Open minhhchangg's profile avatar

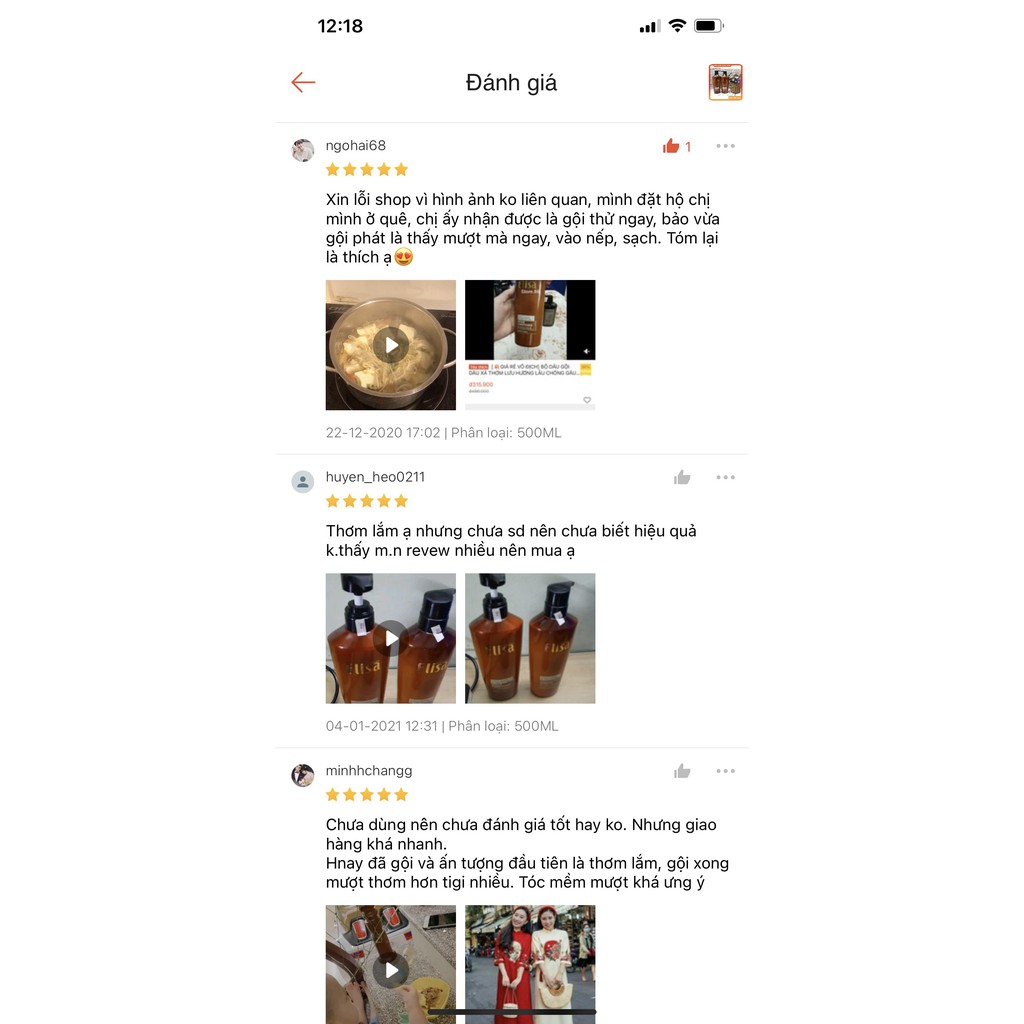pyautogui.click(x=303, y=775)
